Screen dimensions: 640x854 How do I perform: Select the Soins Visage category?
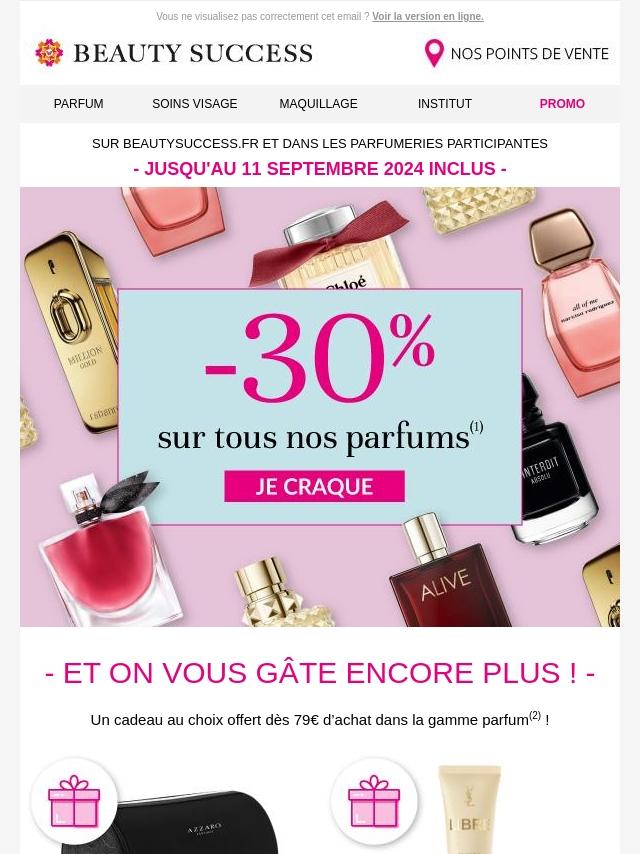pyautogui.click(x=195, y=104)
